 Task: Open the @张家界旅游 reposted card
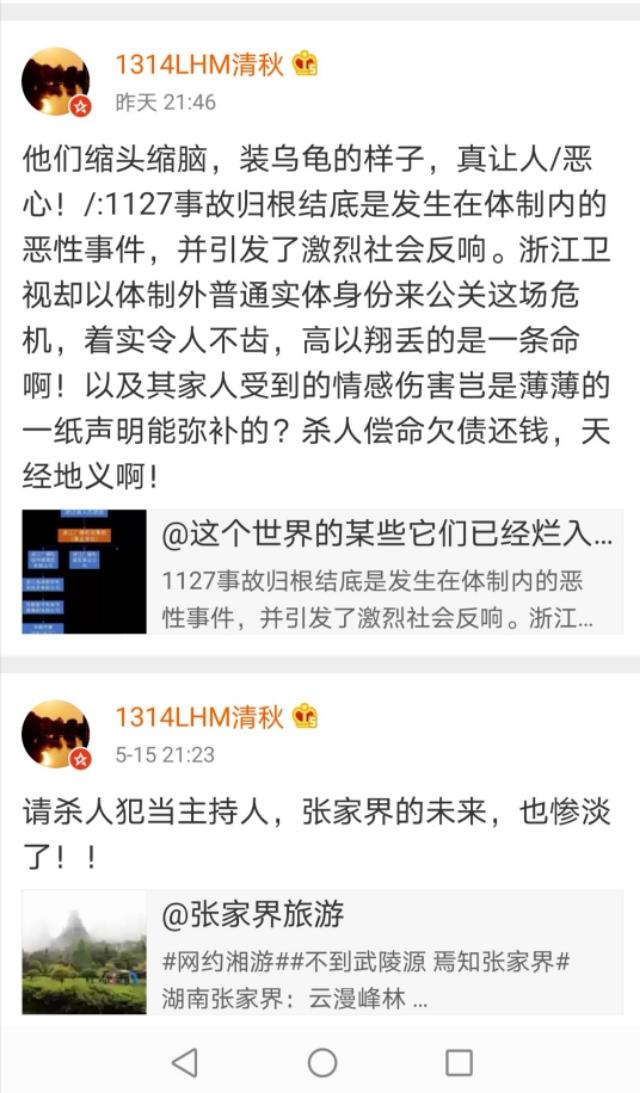point(322,952)
